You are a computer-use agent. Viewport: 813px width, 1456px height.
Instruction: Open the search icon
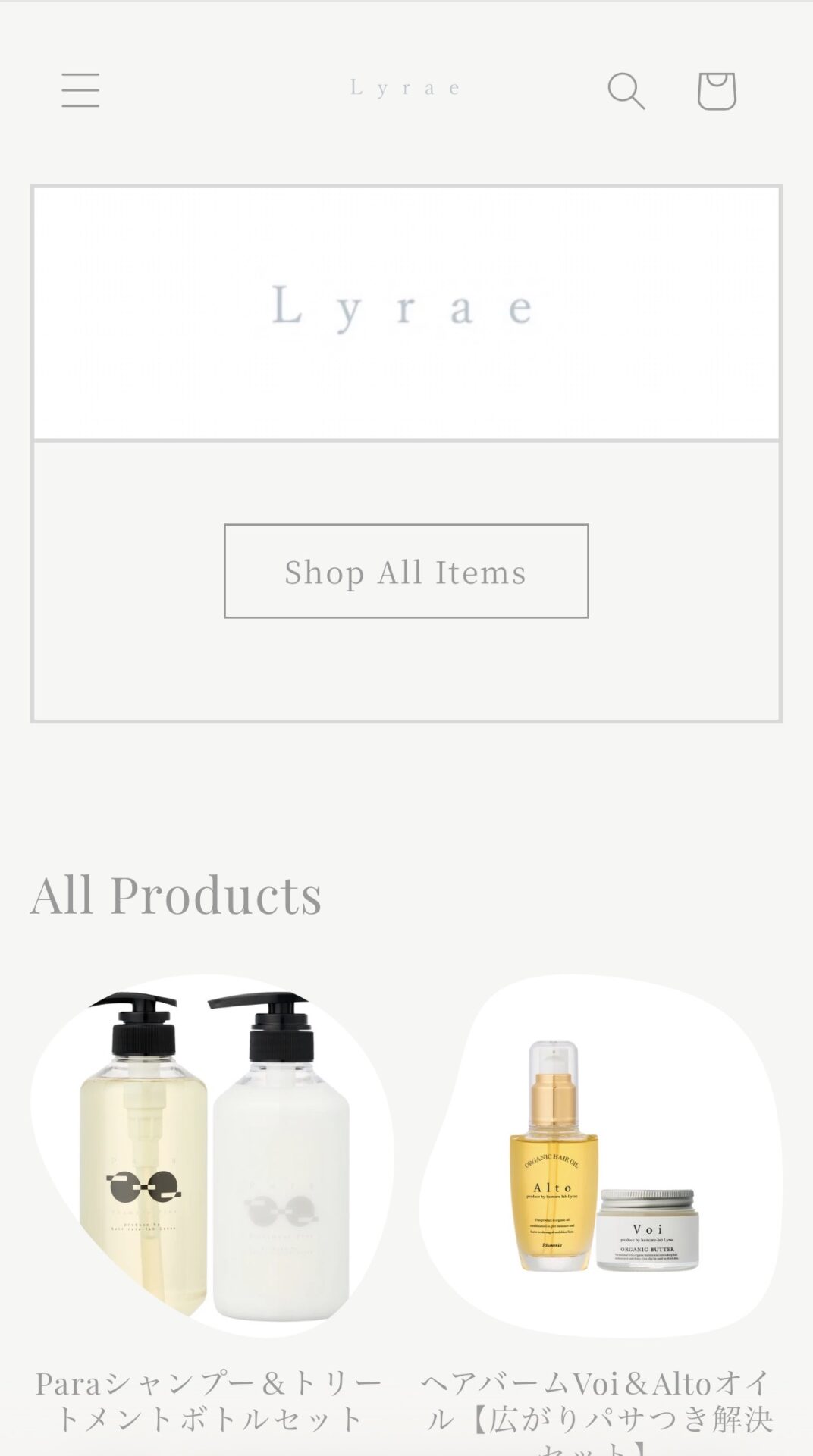(x=626, y=91)
